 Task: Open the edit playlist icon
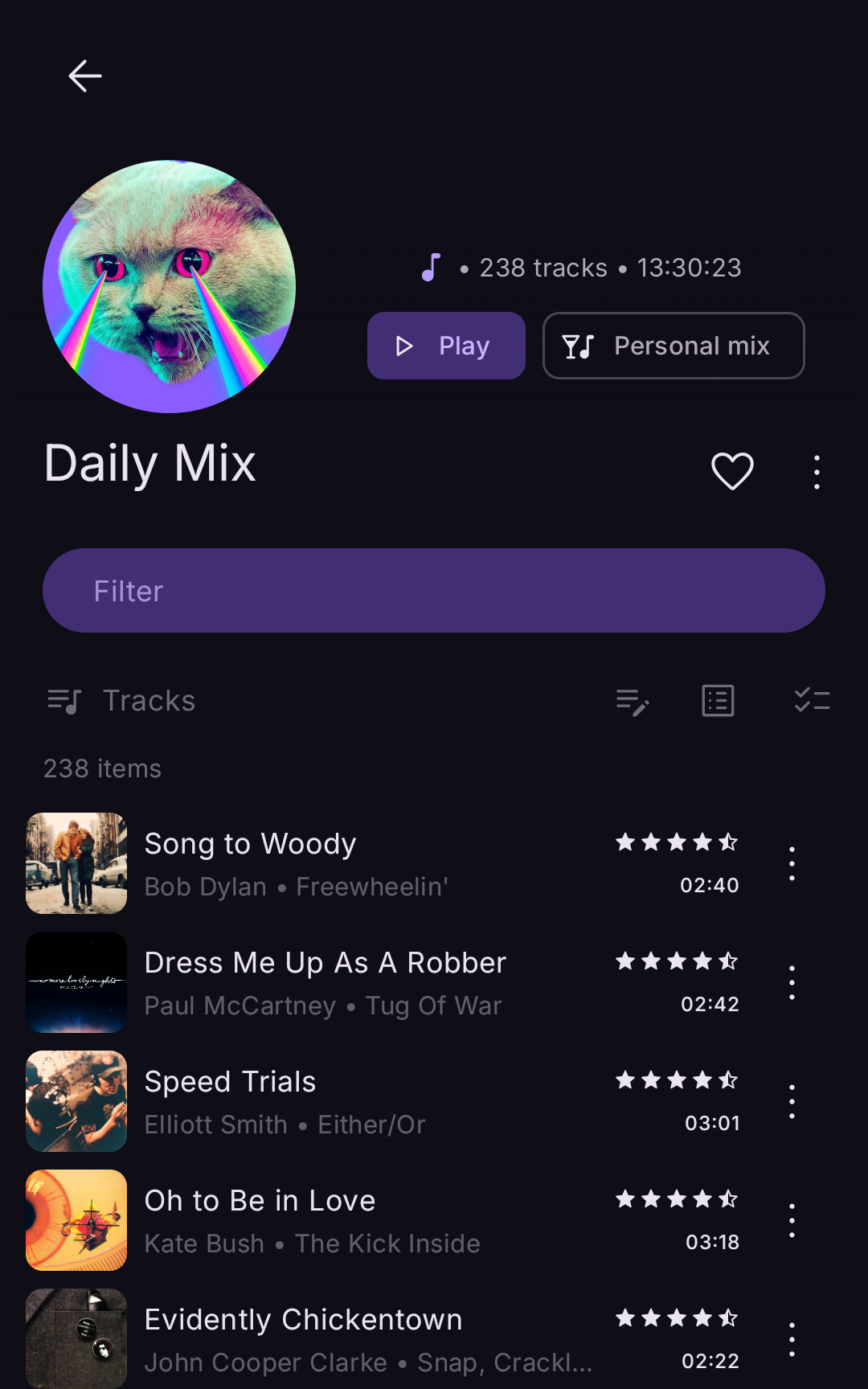tap(633, 702)
